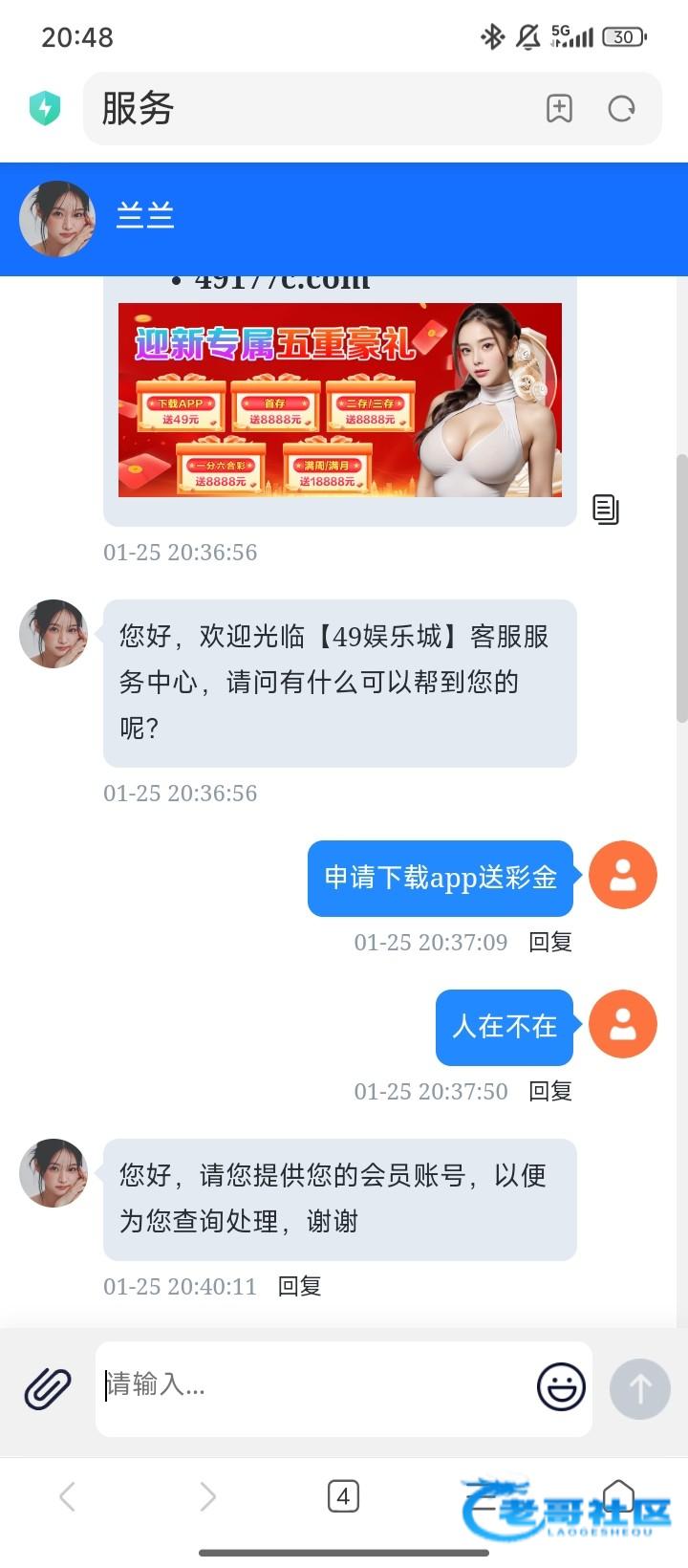Go to the browser home page
Viewport: 688px width, 1568px height.
(x=618, y=1494)
